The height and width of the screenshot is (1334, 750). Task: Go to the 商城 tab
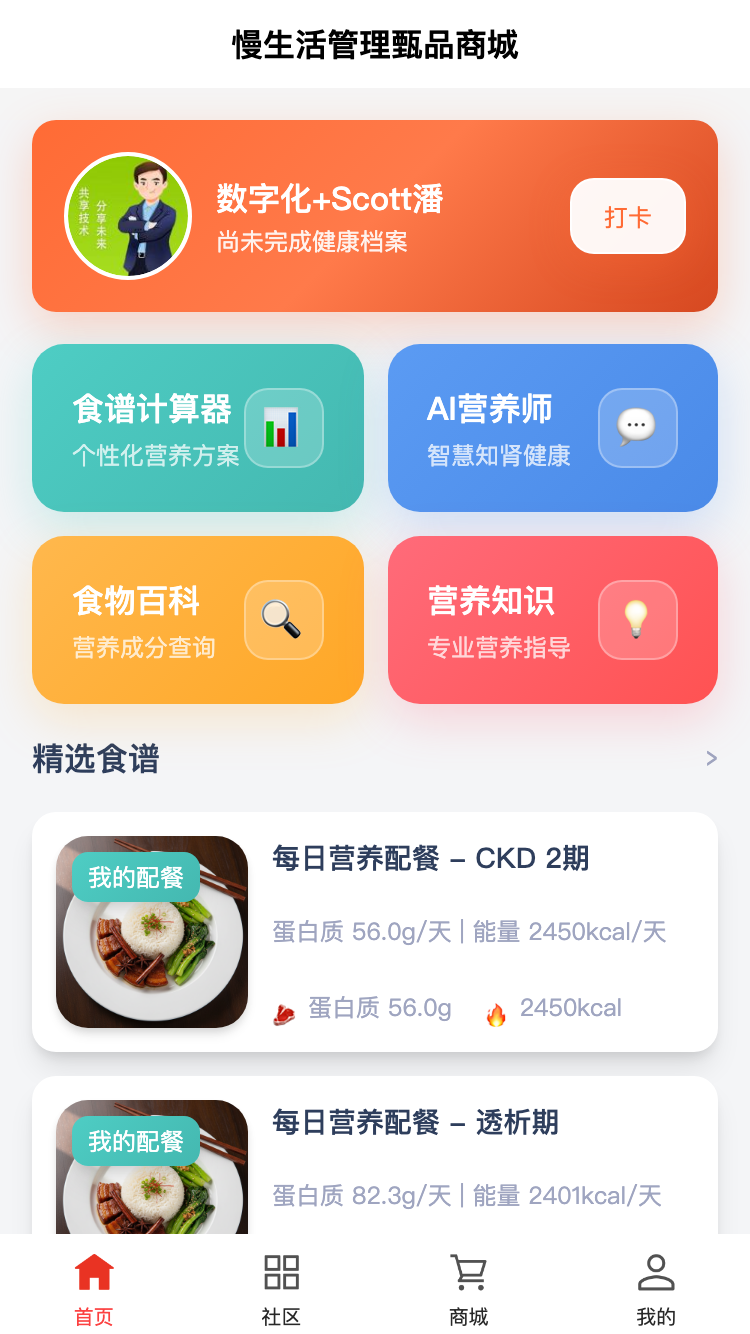[x=468, y=1289]
